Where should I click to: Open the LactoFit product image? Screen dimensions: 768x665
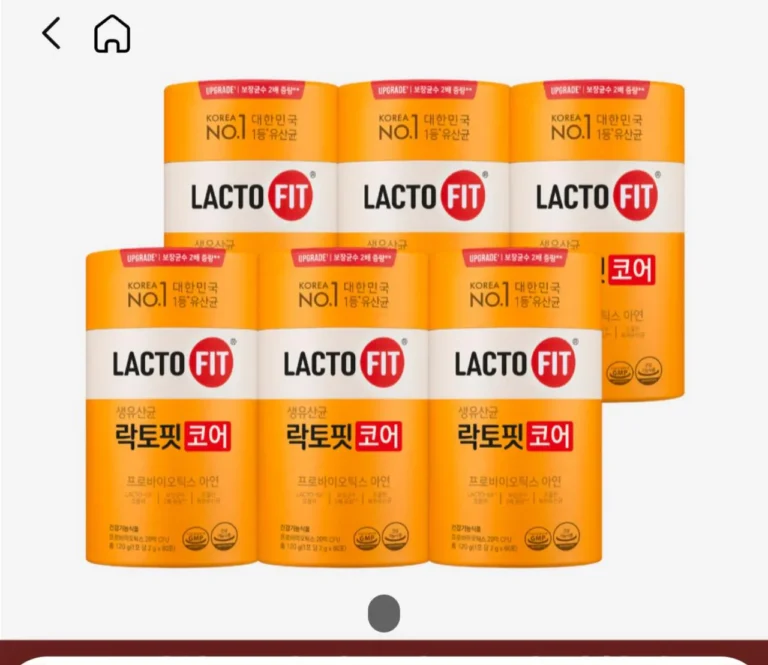pyautogui.click(x=385, y=325)
